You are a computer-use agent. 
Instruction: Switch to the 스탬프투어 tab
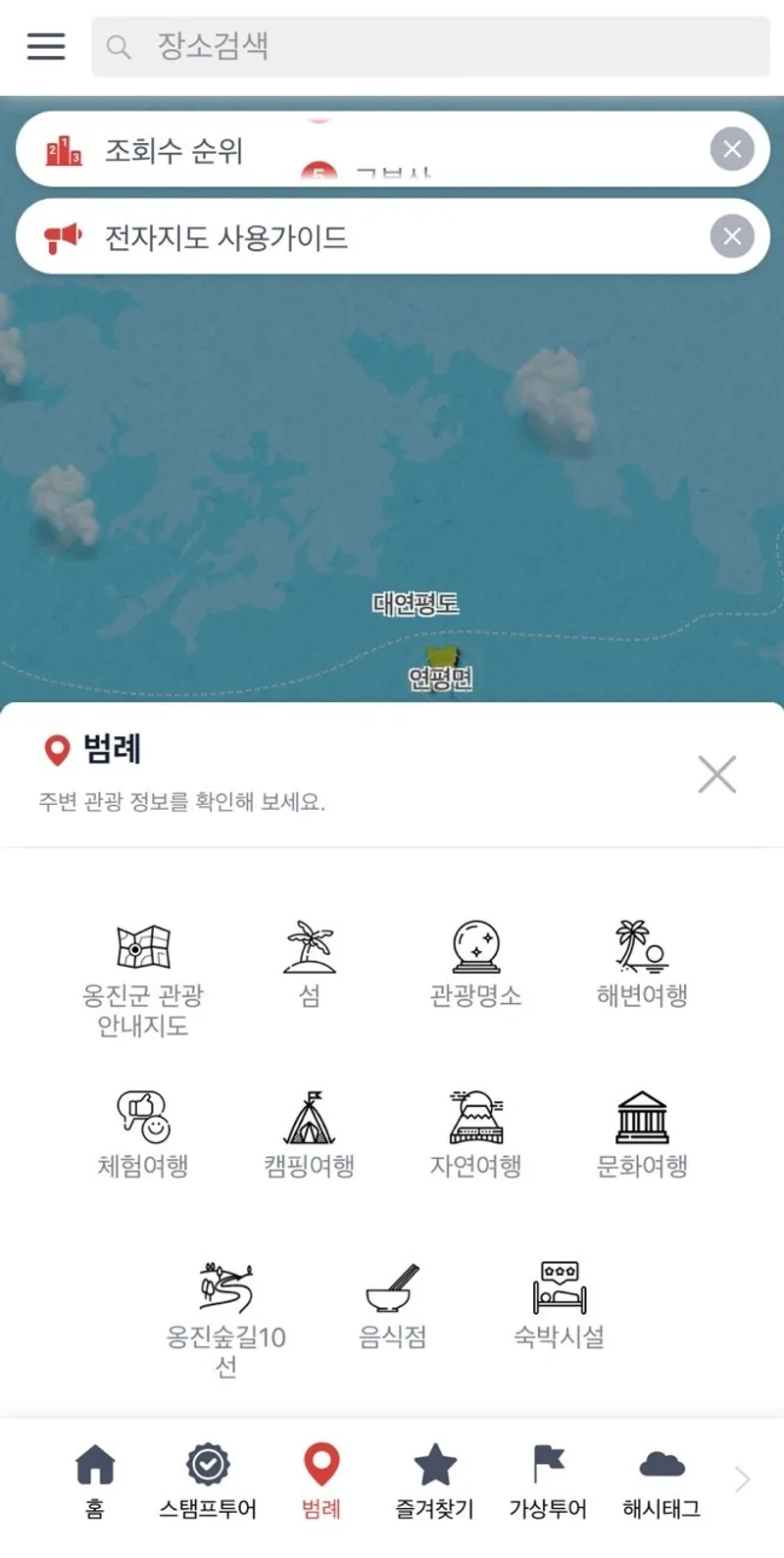tap(208, 1481)
